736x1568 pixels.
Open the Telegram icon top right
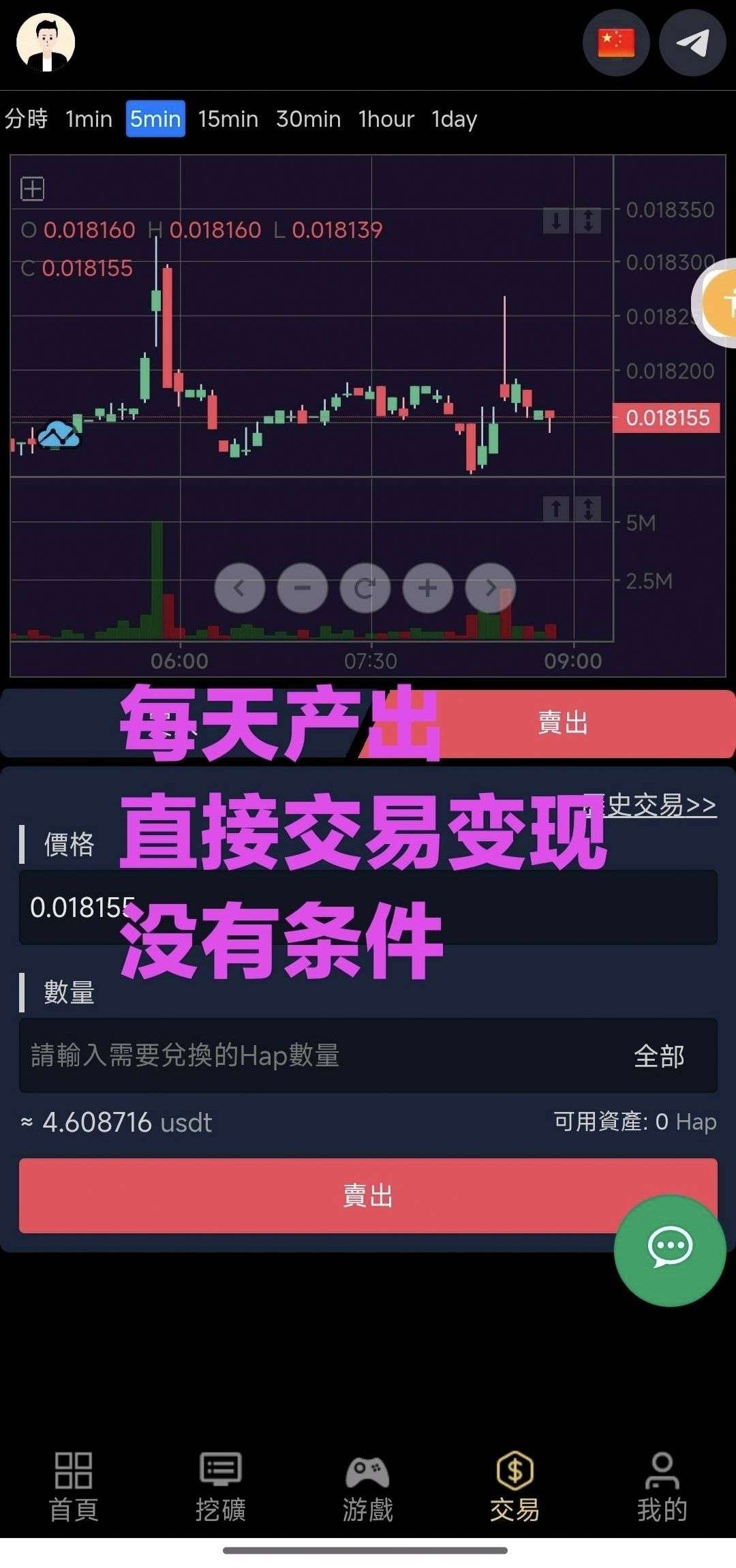tap(693, 42)
